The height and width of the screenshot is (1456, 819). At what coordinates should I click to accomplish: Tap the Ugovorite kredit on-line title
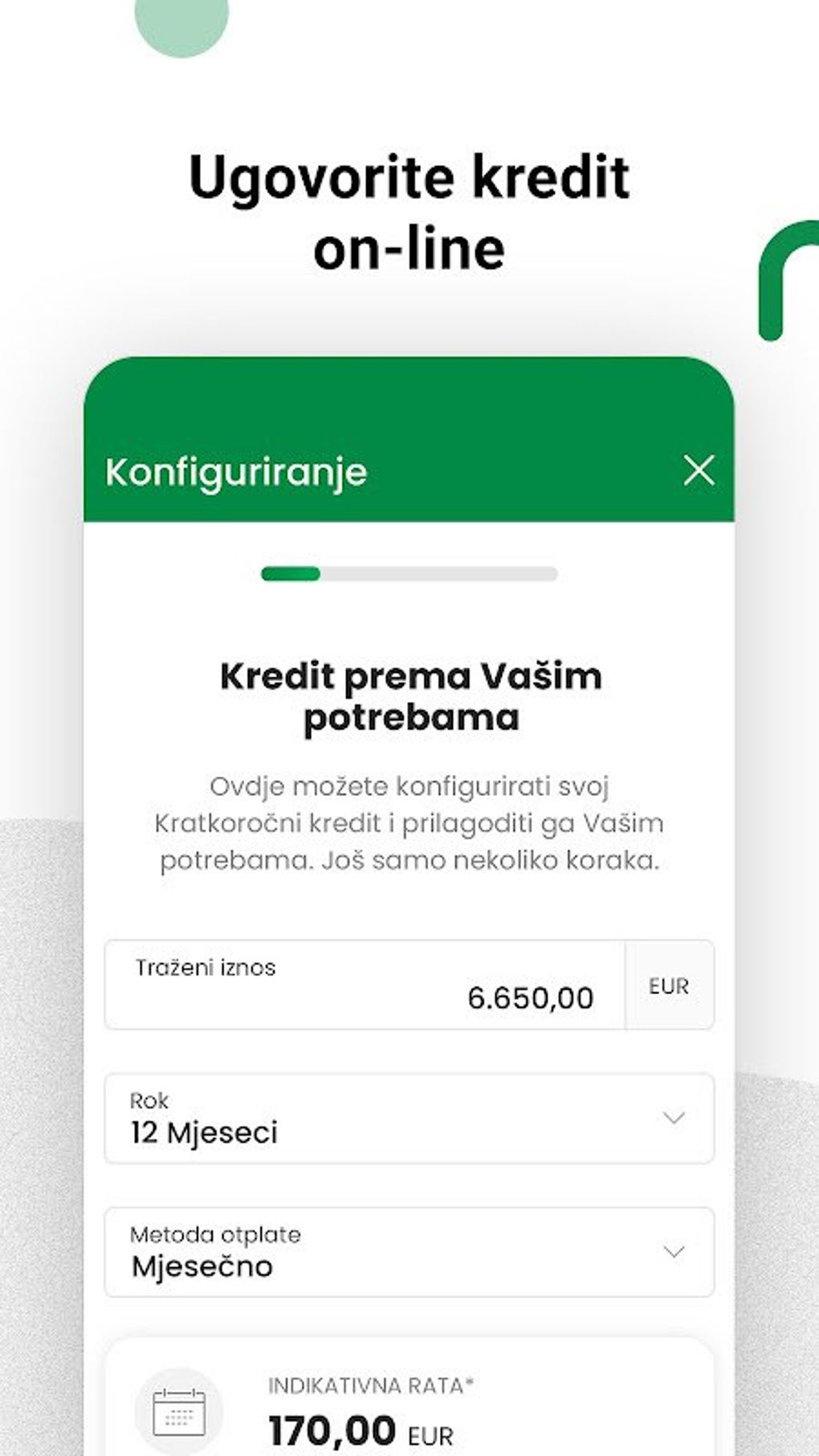point(409,213)
